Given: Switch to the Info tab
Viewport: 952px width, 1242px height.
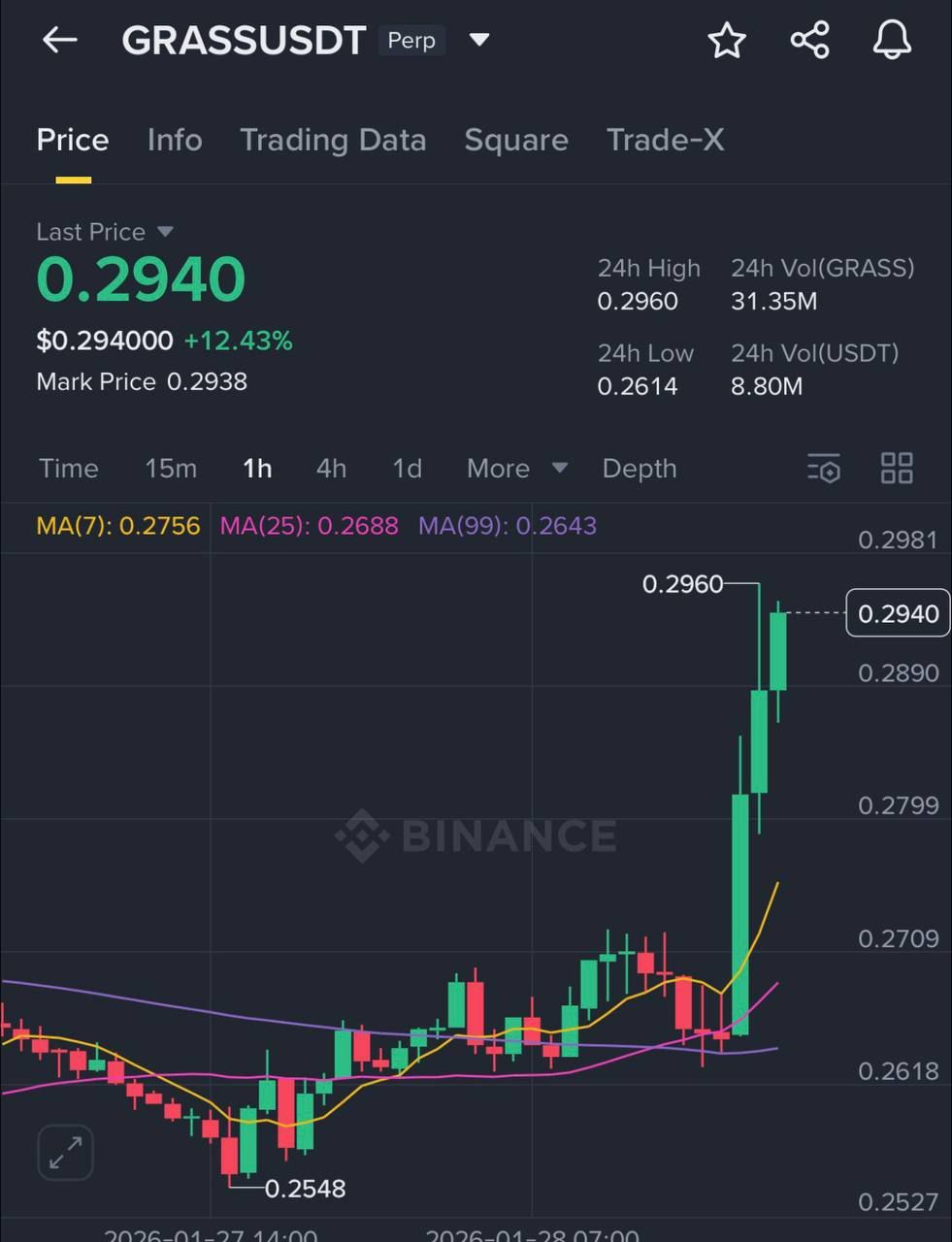Looking at the screenshot, I should pyautogui.click(x=175, y=141).
